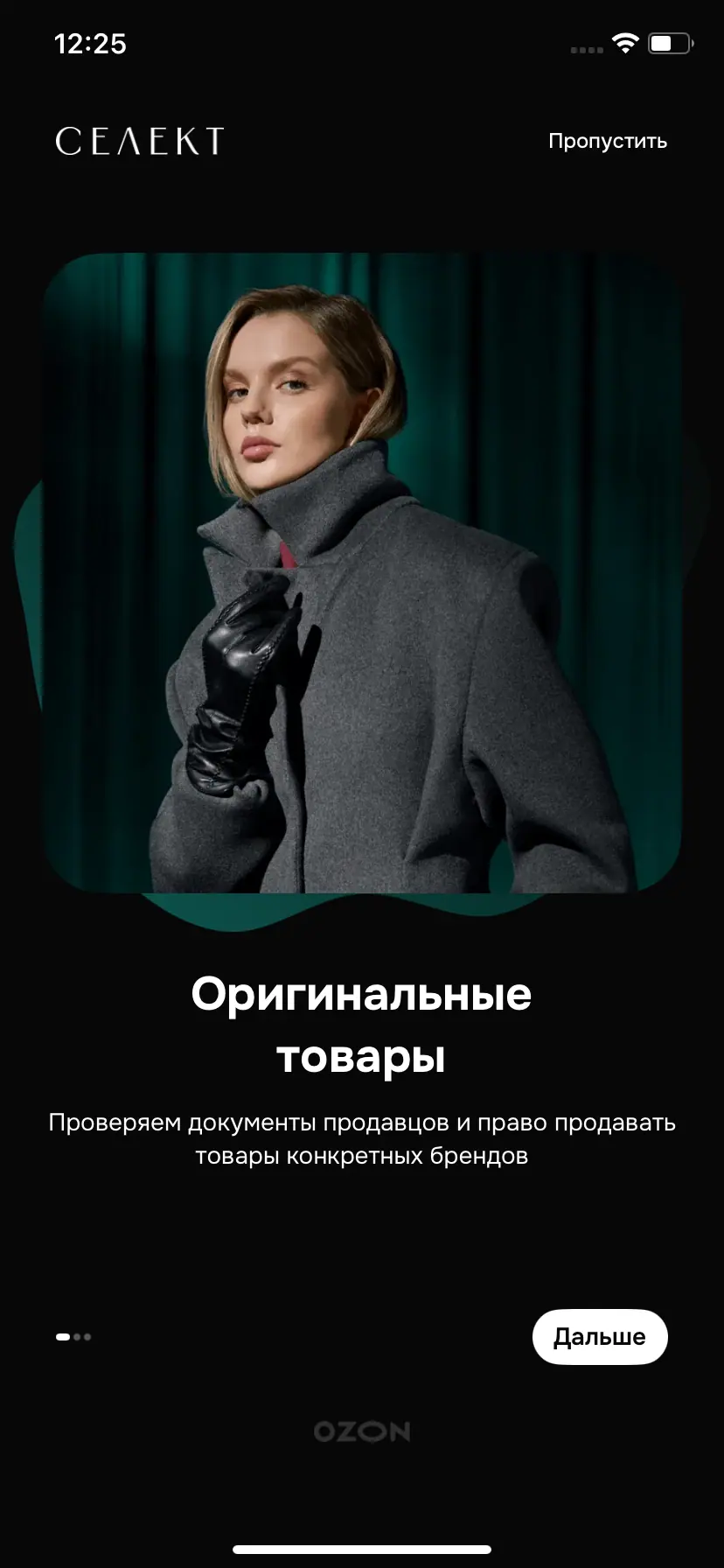Continue with the Дальше button

click(599, 1336)
